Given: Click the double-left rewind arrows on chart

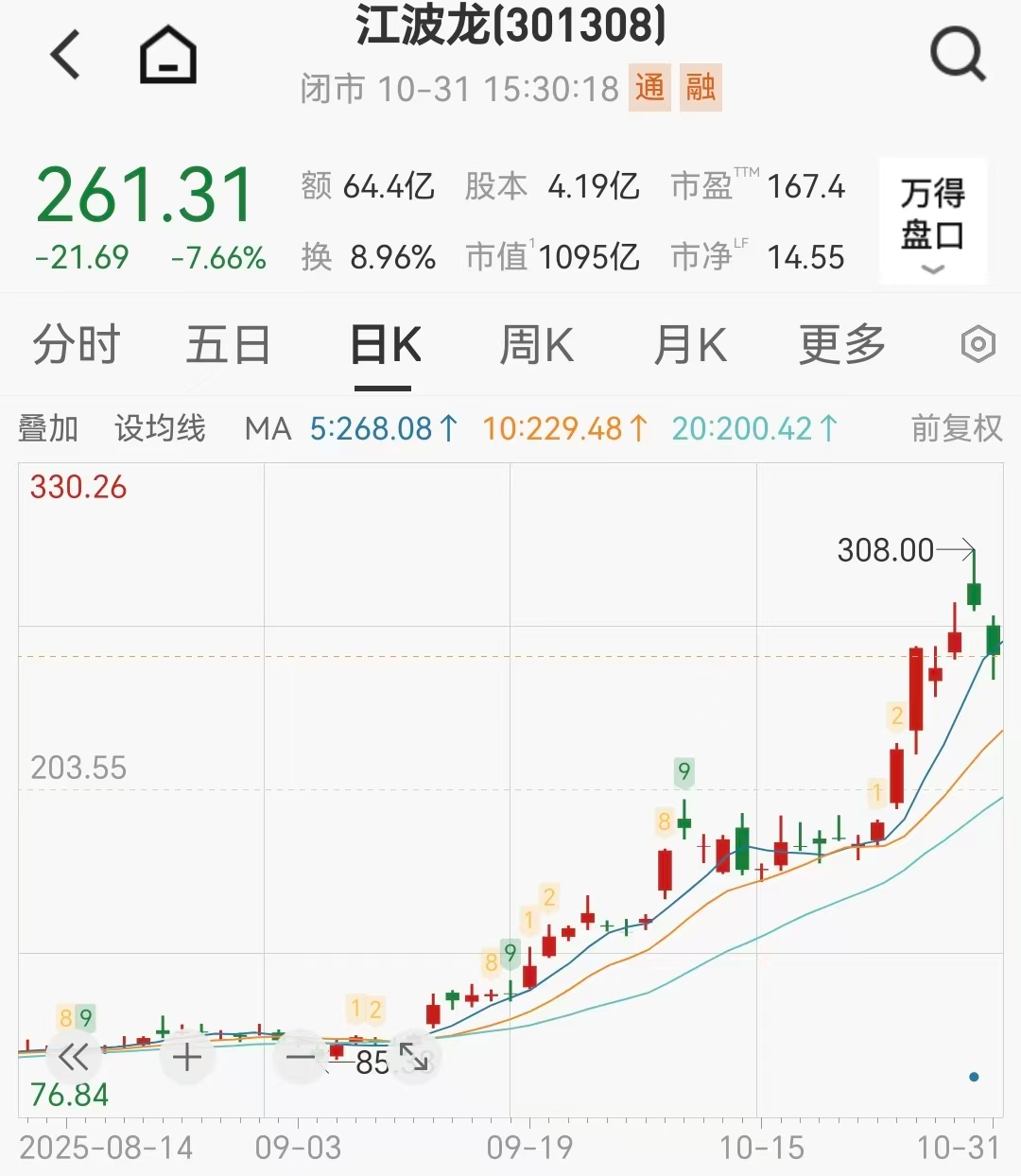Looking at the screenshot, I should point(73,1056).
